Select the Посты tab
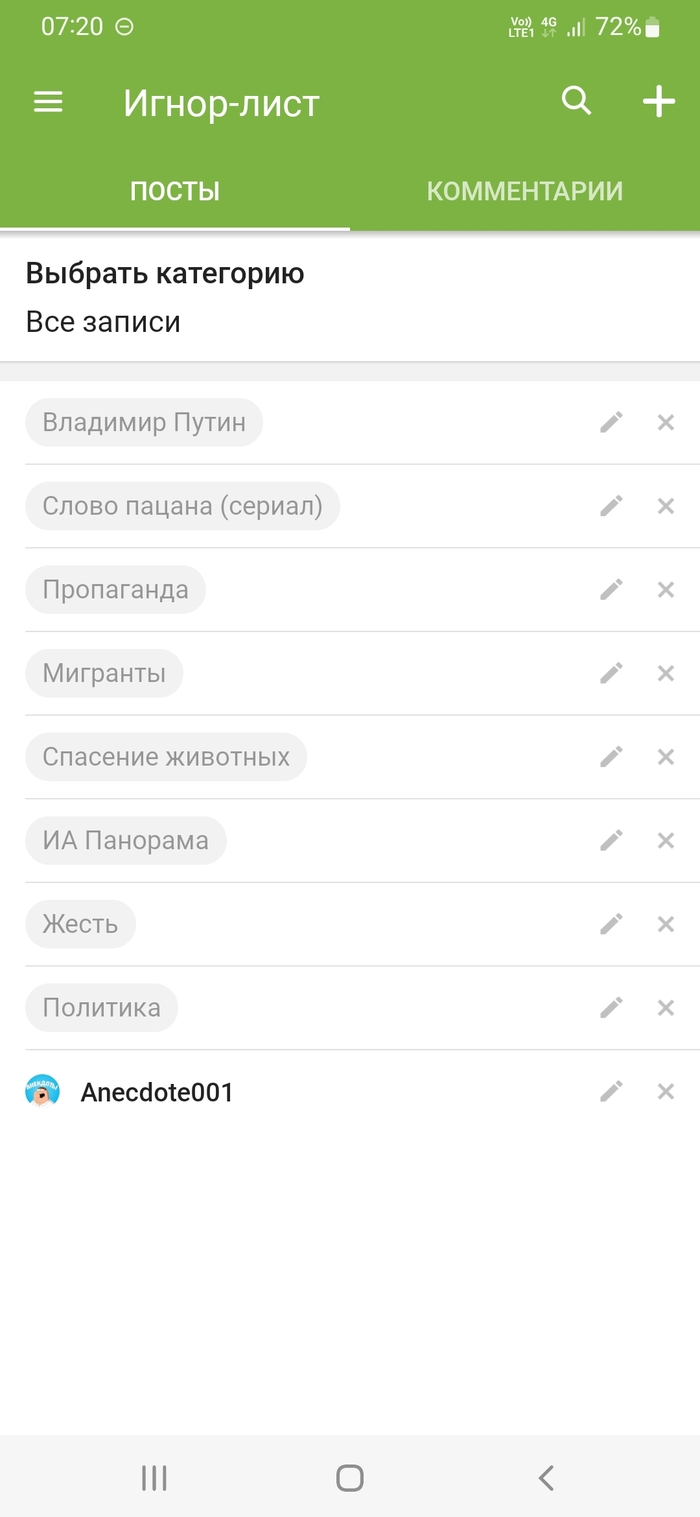Screen dimensions: 700x1517 pyautogui.click(x=175, y=191)
